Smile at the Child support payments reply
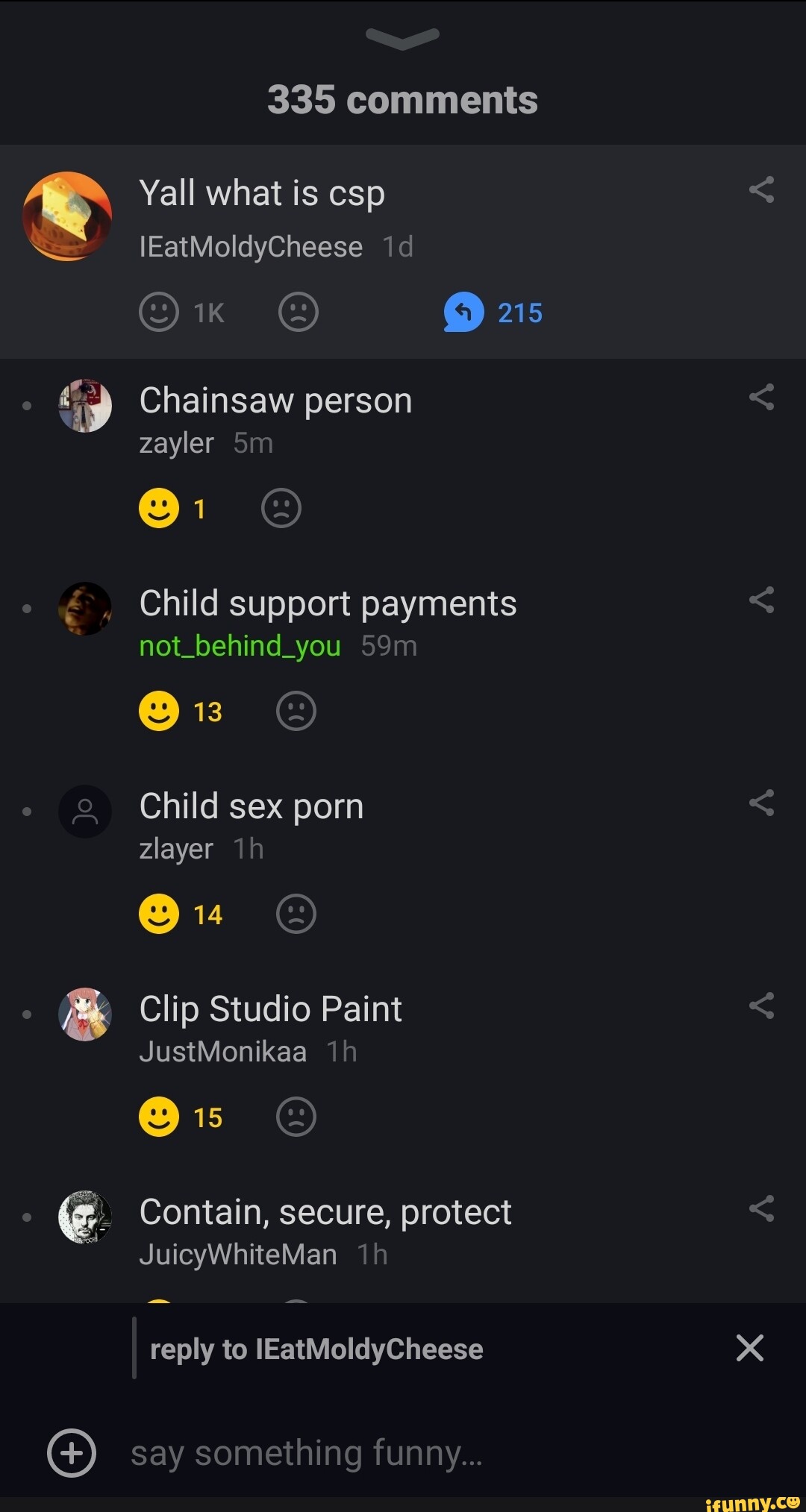 point(159,711)
